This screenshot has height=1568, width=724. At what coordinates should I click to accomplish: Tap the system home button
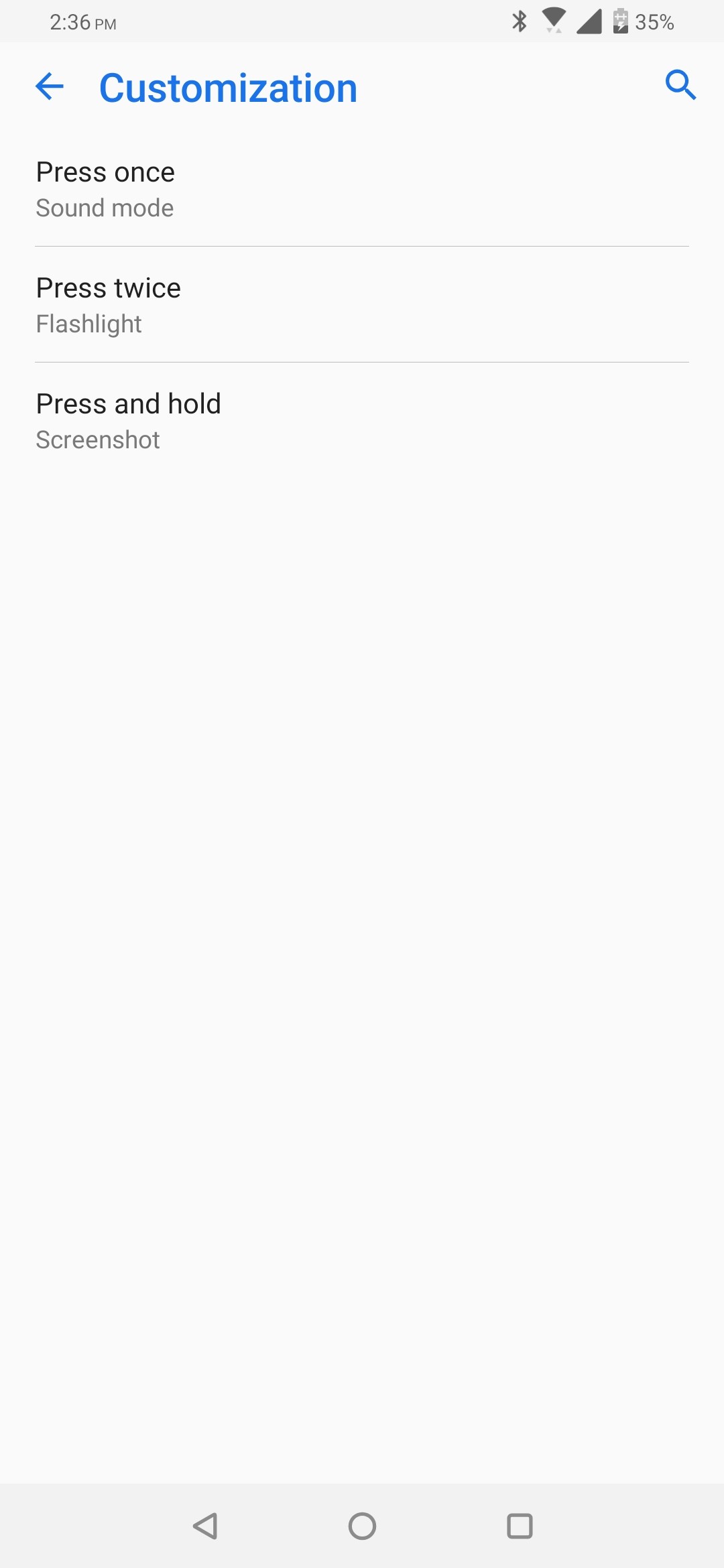(362, 1526)
